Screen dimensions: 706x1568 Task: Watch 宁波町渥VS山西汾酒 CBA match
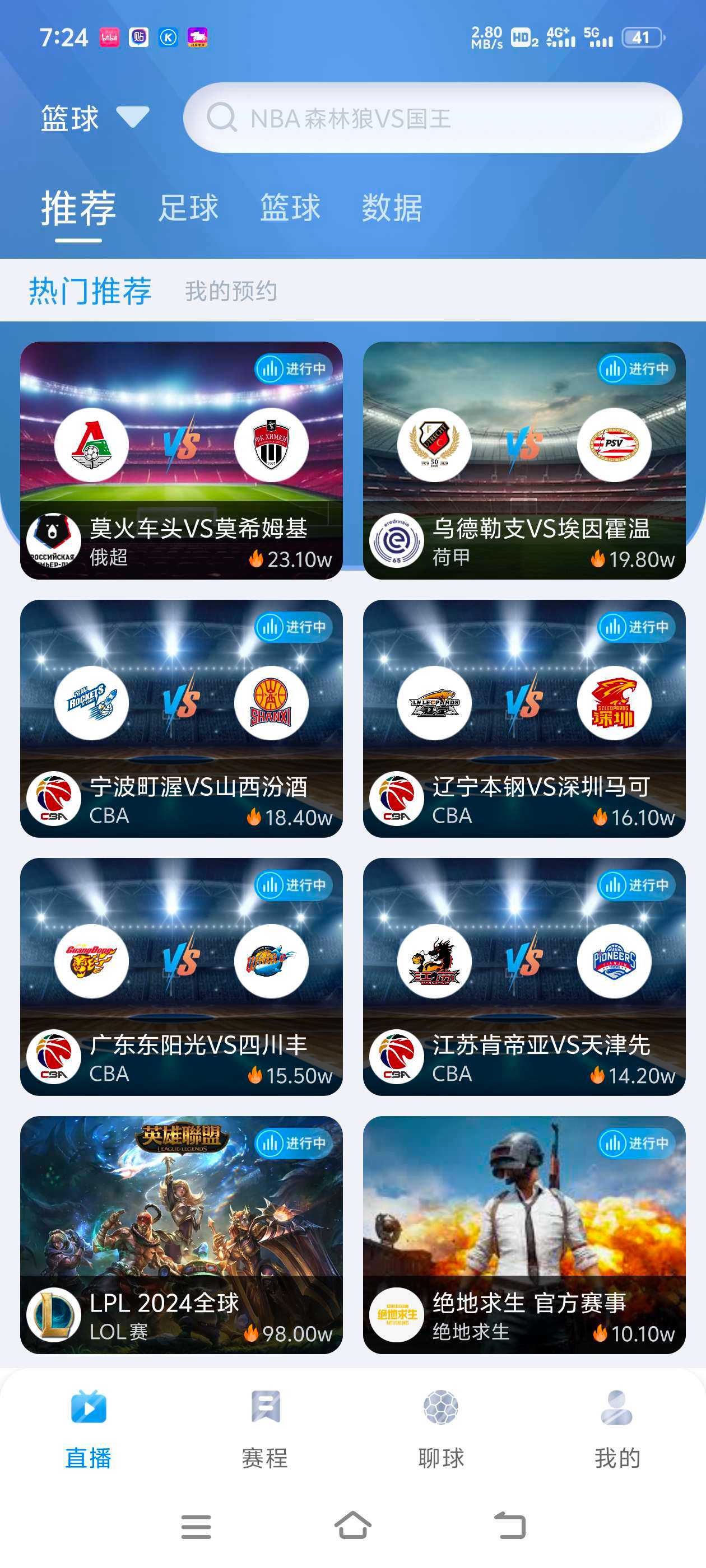[181, 718]
